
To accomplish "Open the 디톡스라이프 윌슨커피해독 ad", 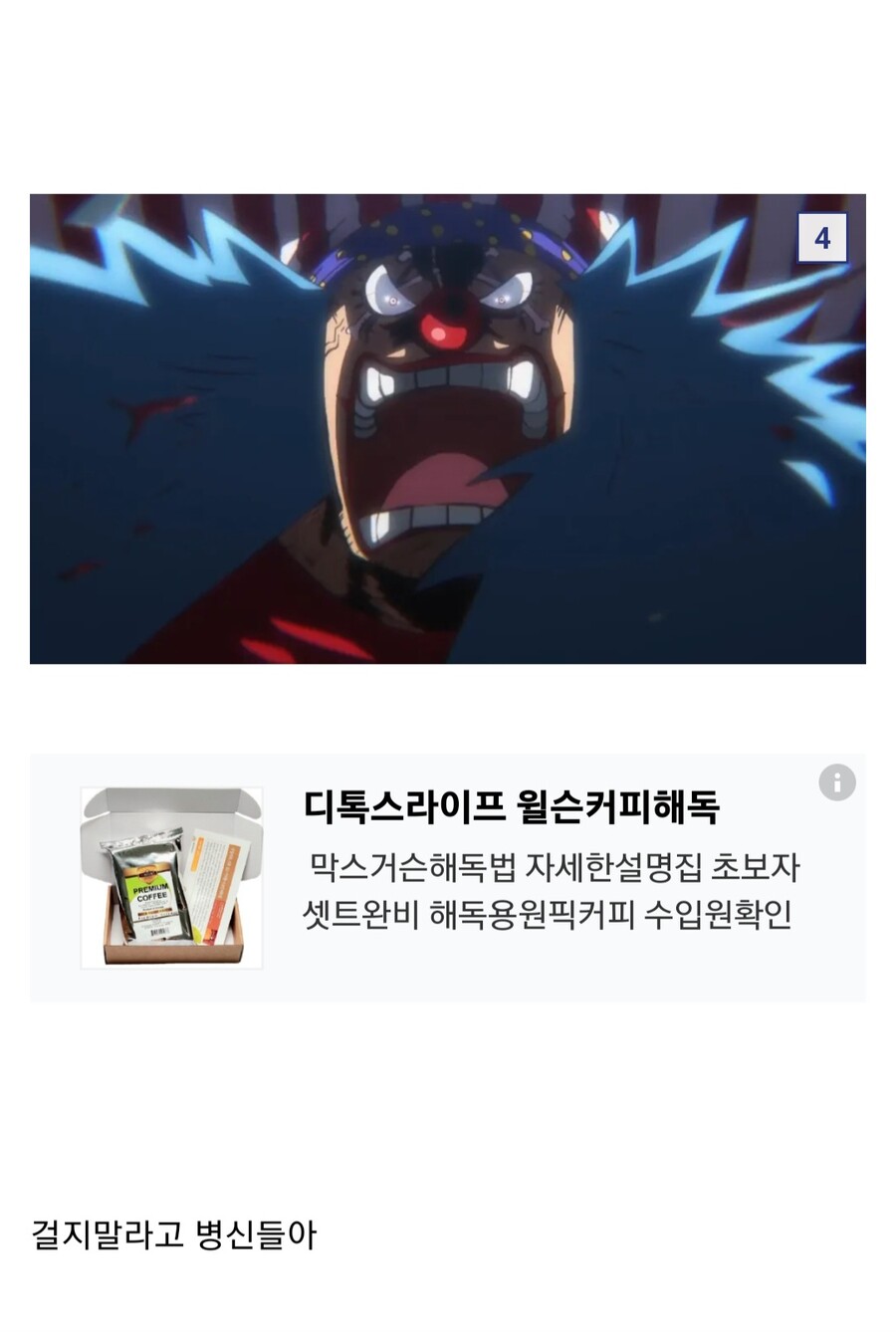I will [x=511, y=806].
